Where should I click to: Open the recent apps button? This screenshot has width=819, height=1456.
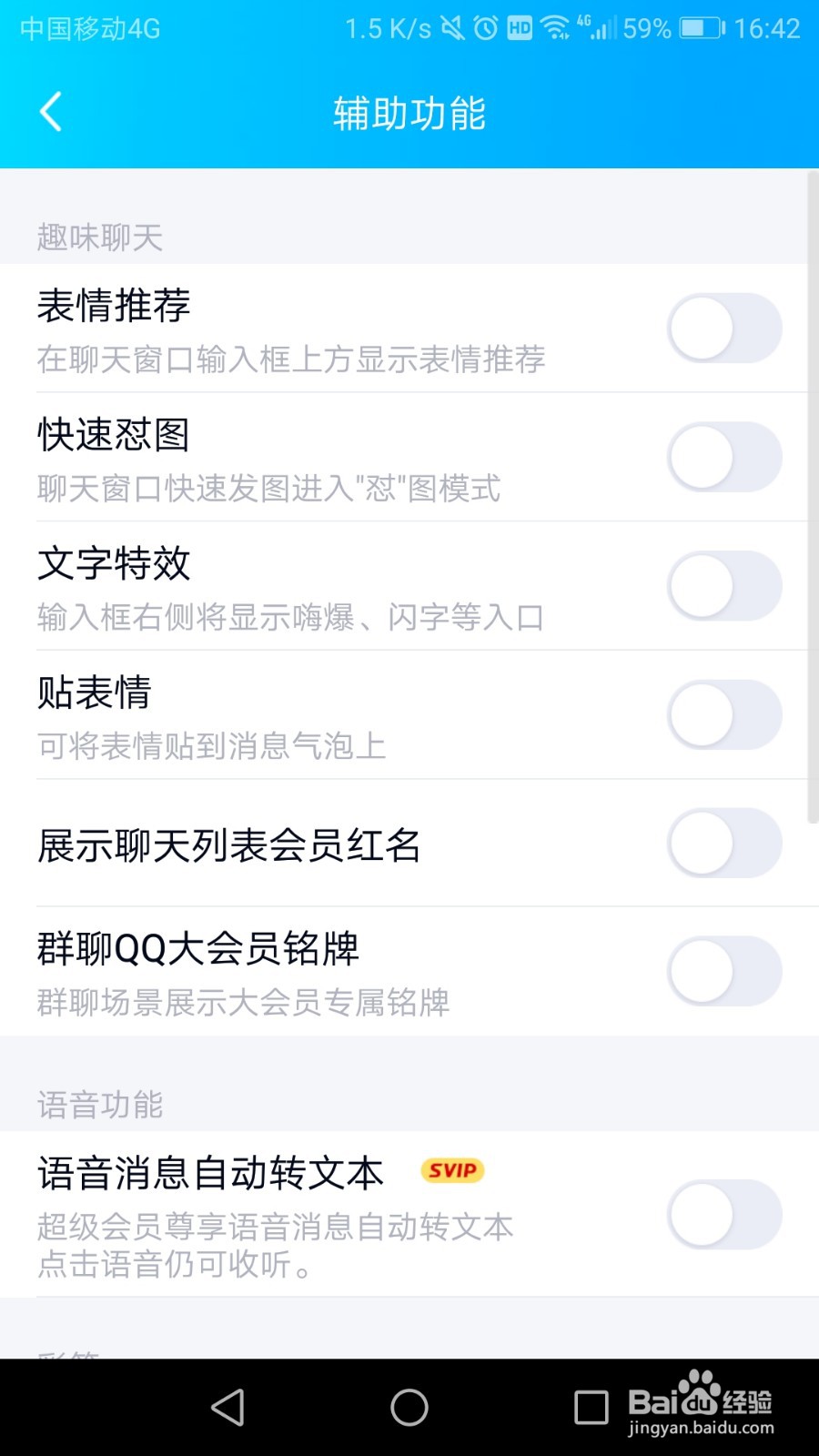point(591,1407)
